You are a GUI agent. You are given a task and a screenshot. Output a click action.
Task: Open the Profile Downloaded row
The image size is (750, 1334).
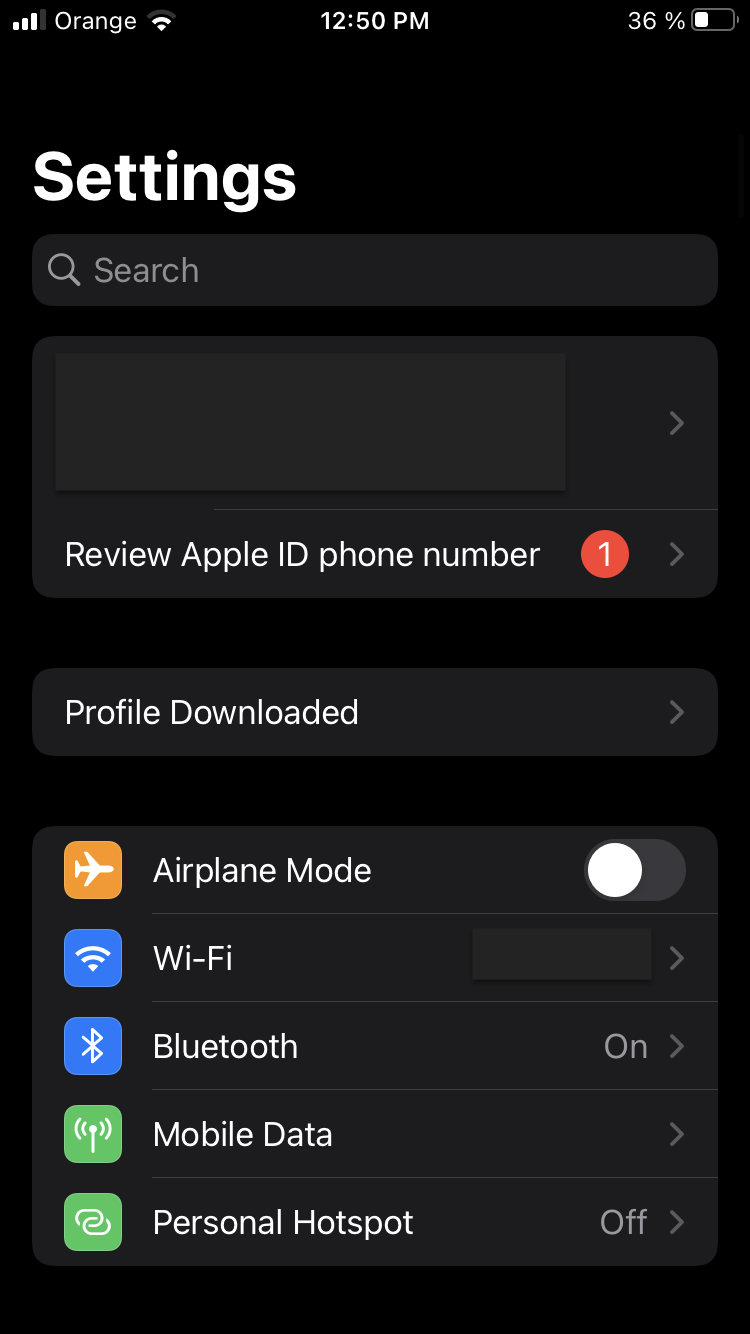374,712
